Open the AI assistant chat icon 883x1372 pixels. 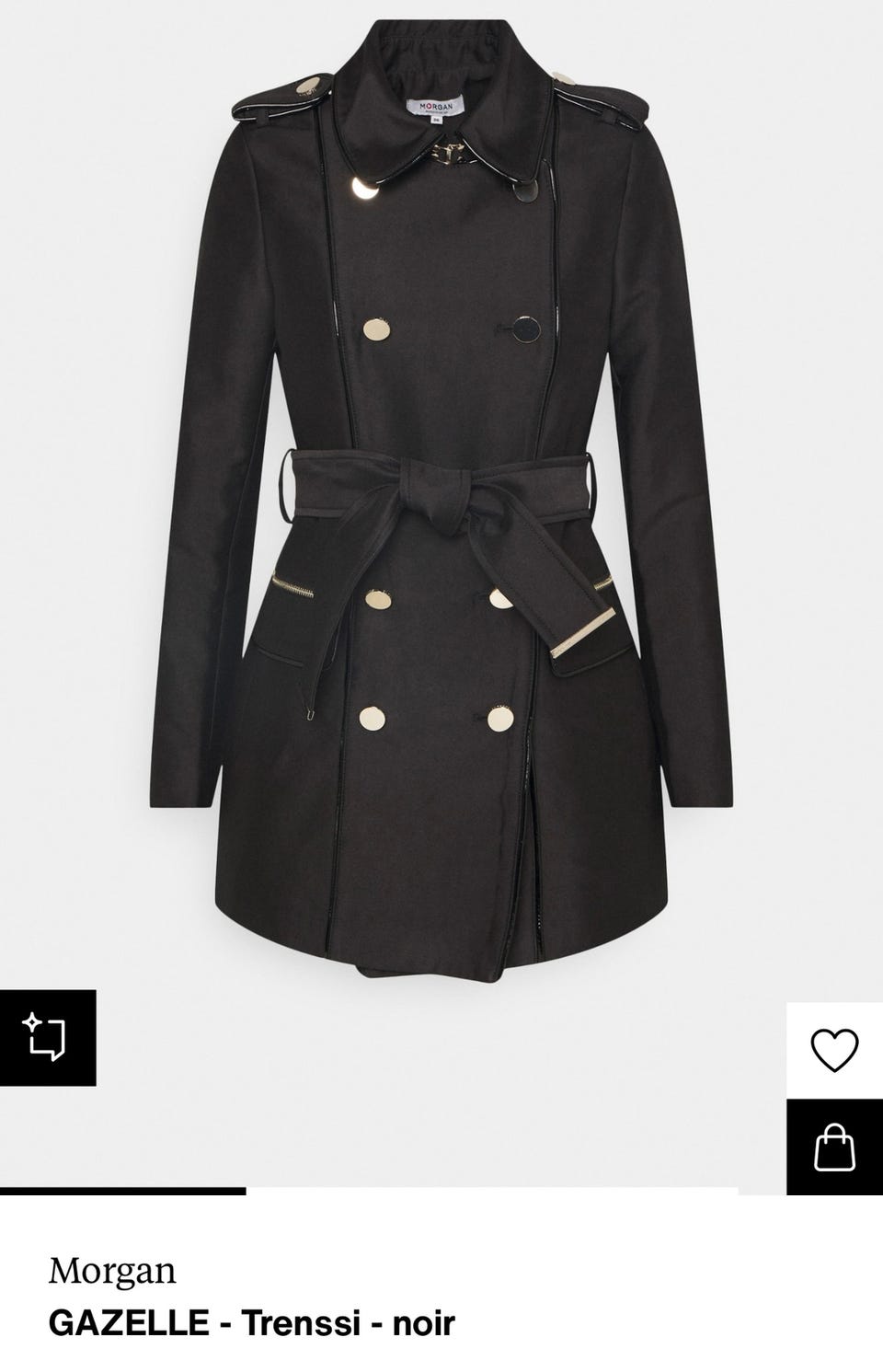pyautogui.click(x=47, y=1037)
